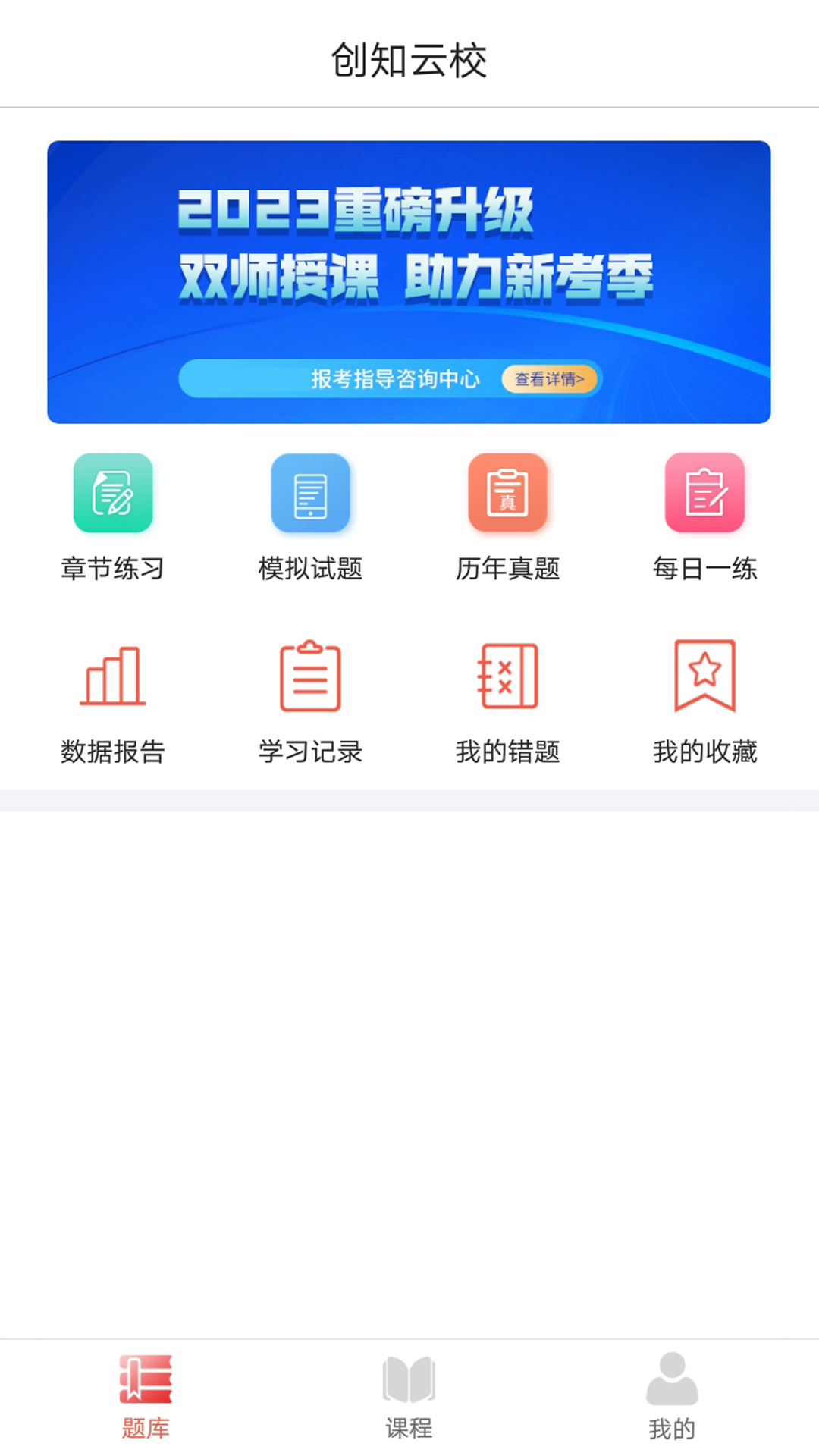
Task: Open 我的收藏 favorites bookmark icon
Action: 706,677
